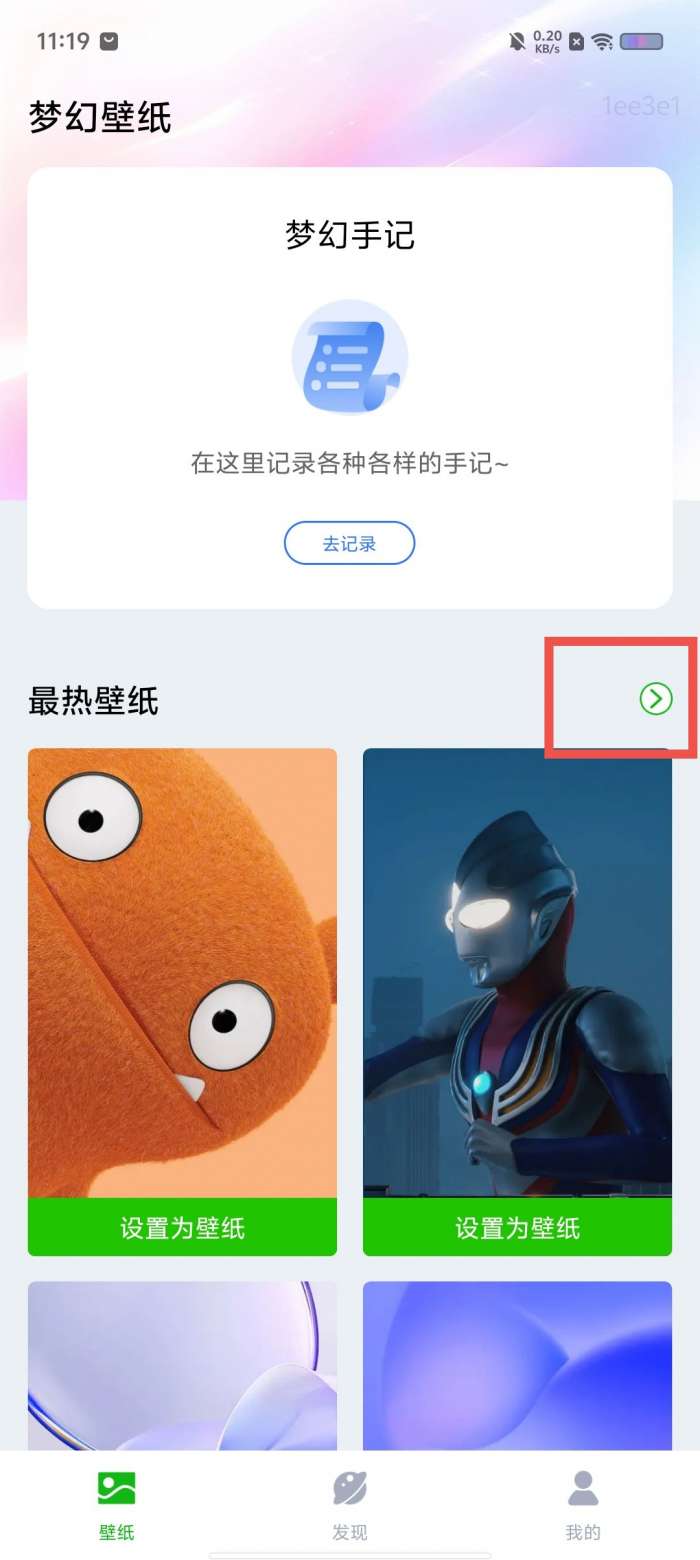
Task: Open the blue gradient wallpaper
Action: 517,1365
